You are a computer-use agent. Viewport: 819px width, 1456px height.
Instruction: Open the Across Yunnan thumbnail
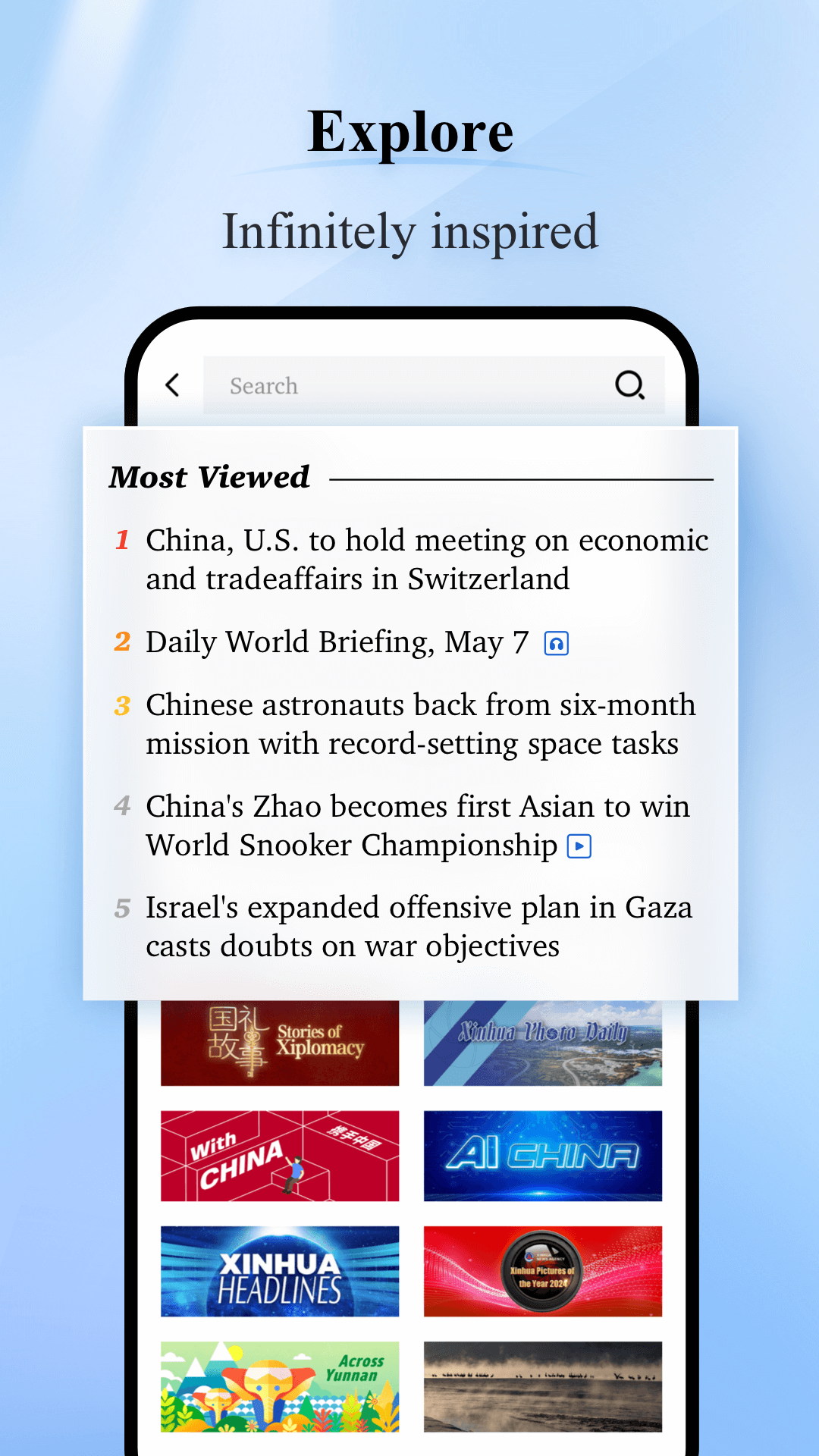(280, 1385)
